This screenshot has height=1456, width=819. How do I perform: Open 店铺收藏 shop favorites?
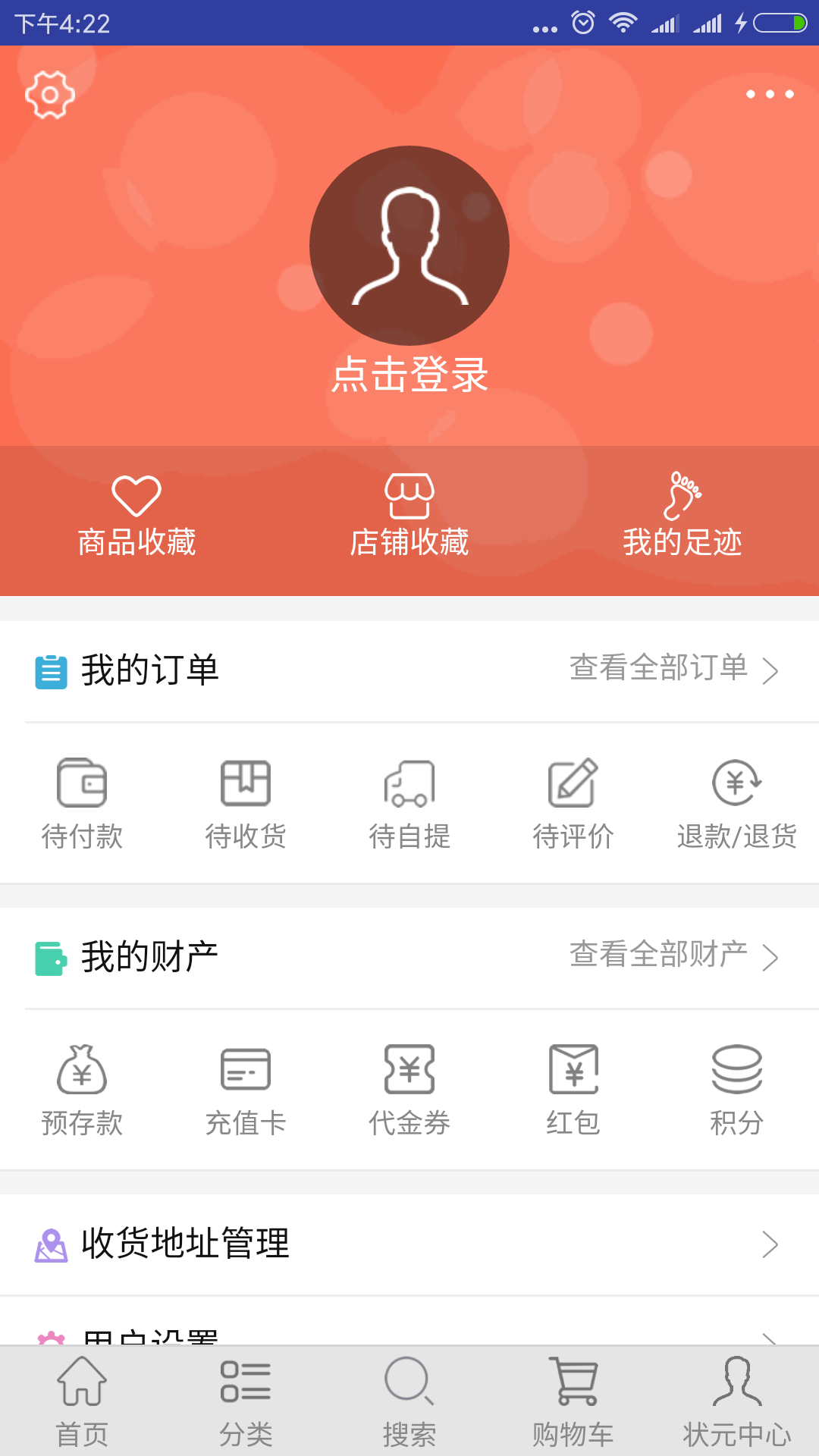[409, 516]
